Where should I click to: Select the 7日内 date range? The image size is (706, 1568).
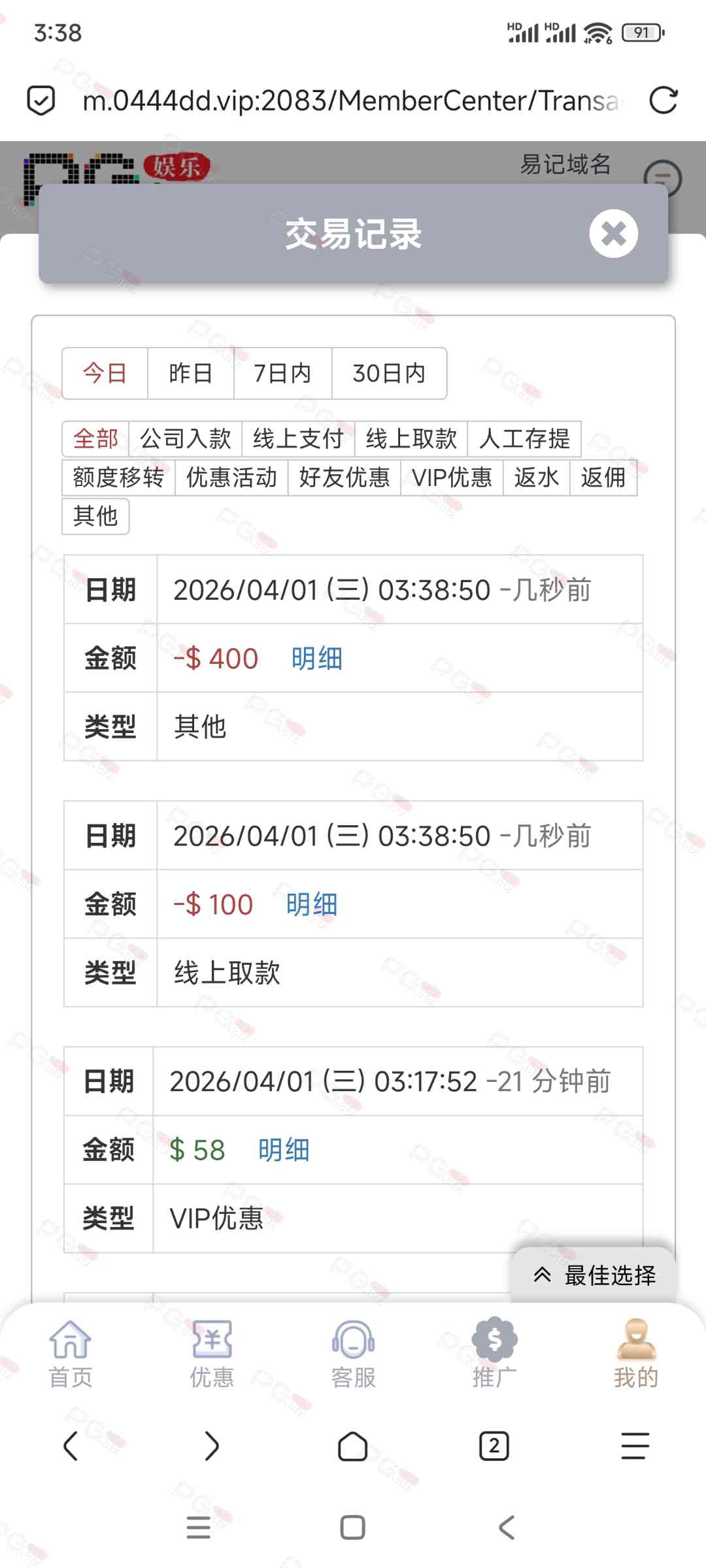tap(282, 374)
